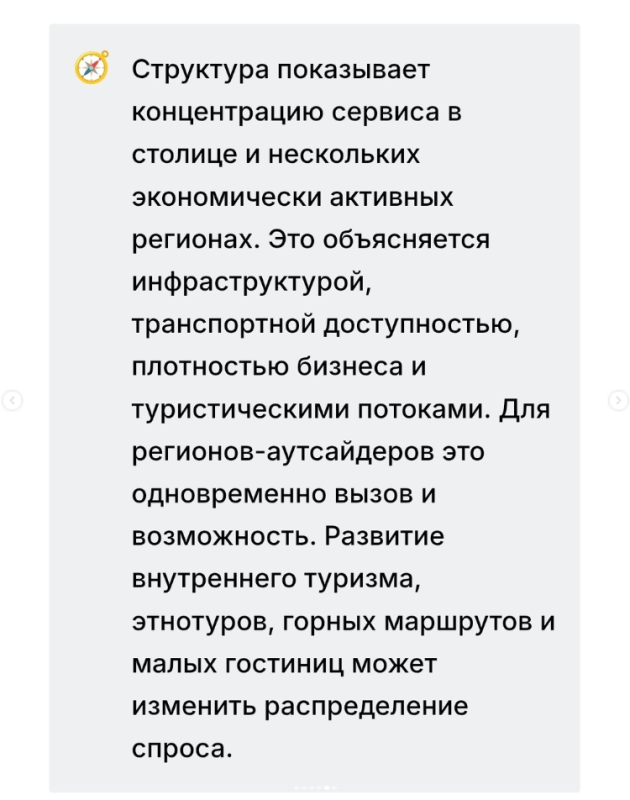630x800 pixels.
Task: Go to the next carousel slide
Action: (x=618, y=400)
